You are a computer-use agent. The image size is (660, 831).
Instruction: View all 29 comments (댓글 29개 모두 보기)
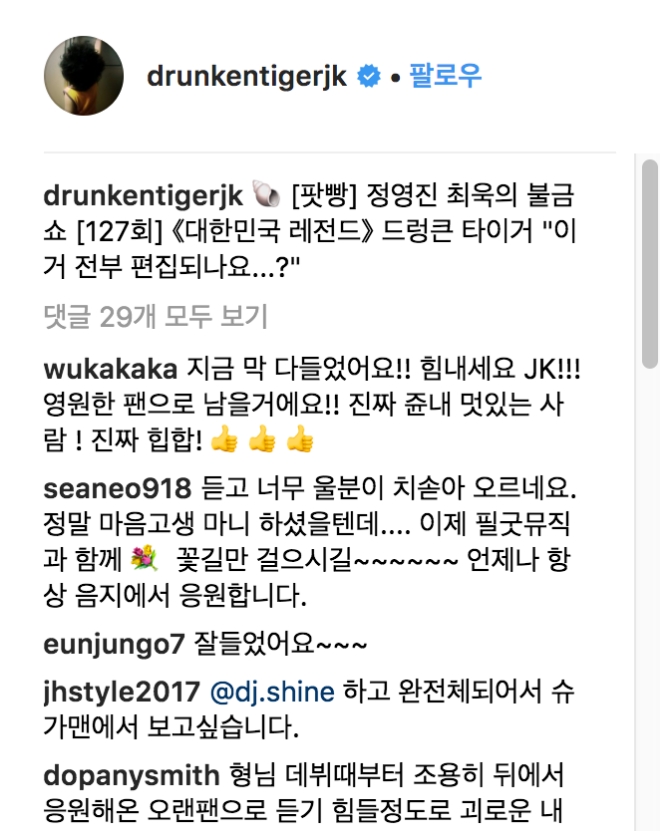pyautogui.click(x=156, y=318)
